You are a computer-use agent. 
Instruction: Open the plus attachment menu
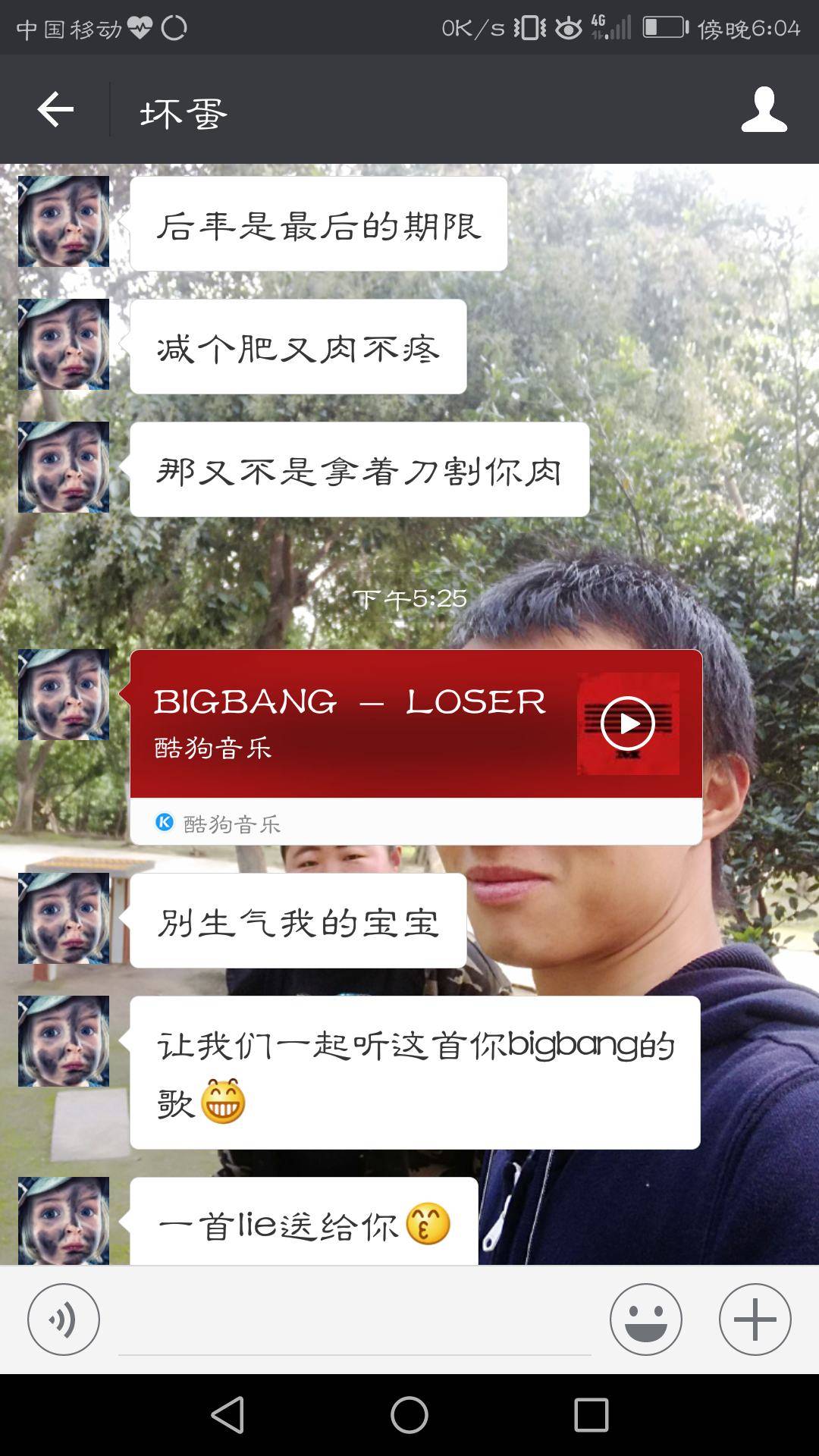click(x=755, y=1319)
